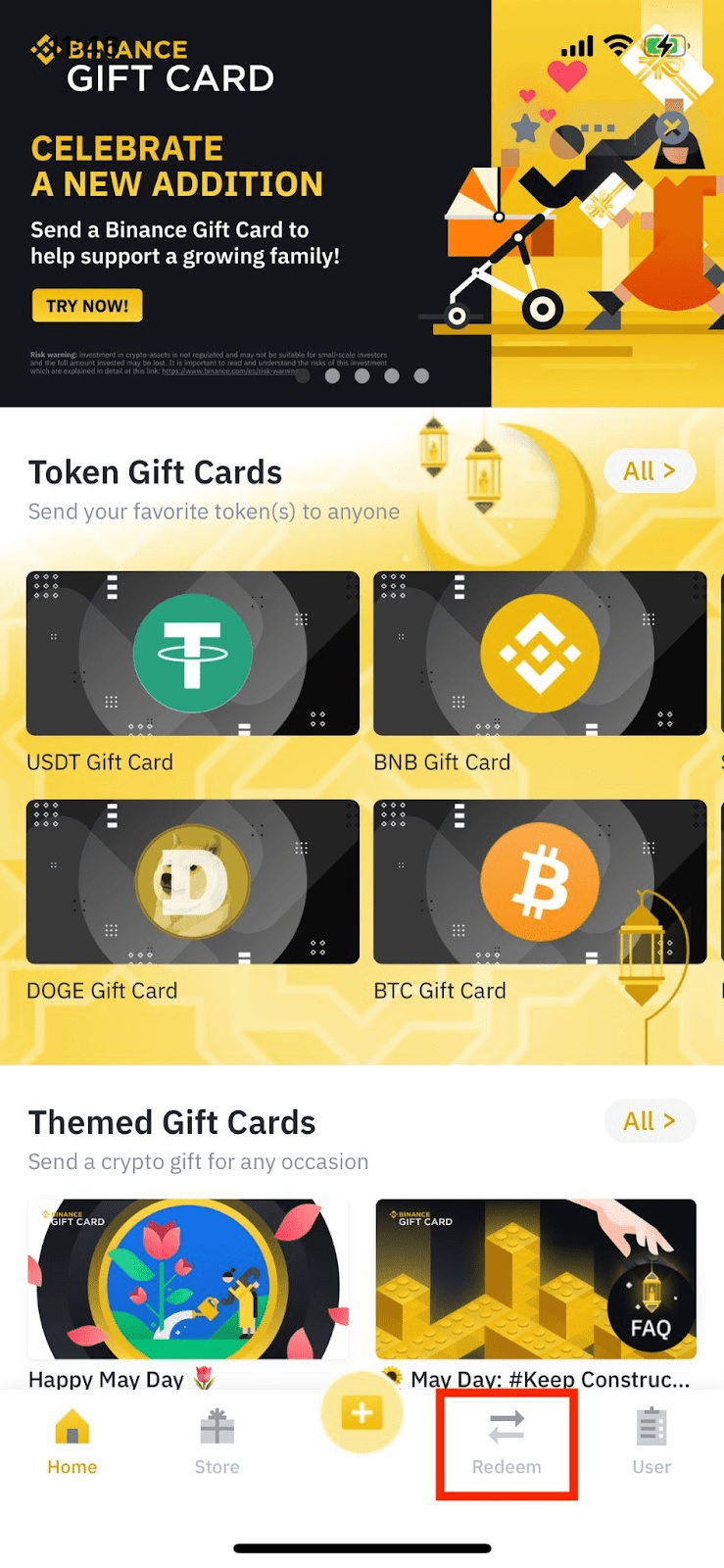
Task: Switch to the Home tab
Action: pos(72,1443)
